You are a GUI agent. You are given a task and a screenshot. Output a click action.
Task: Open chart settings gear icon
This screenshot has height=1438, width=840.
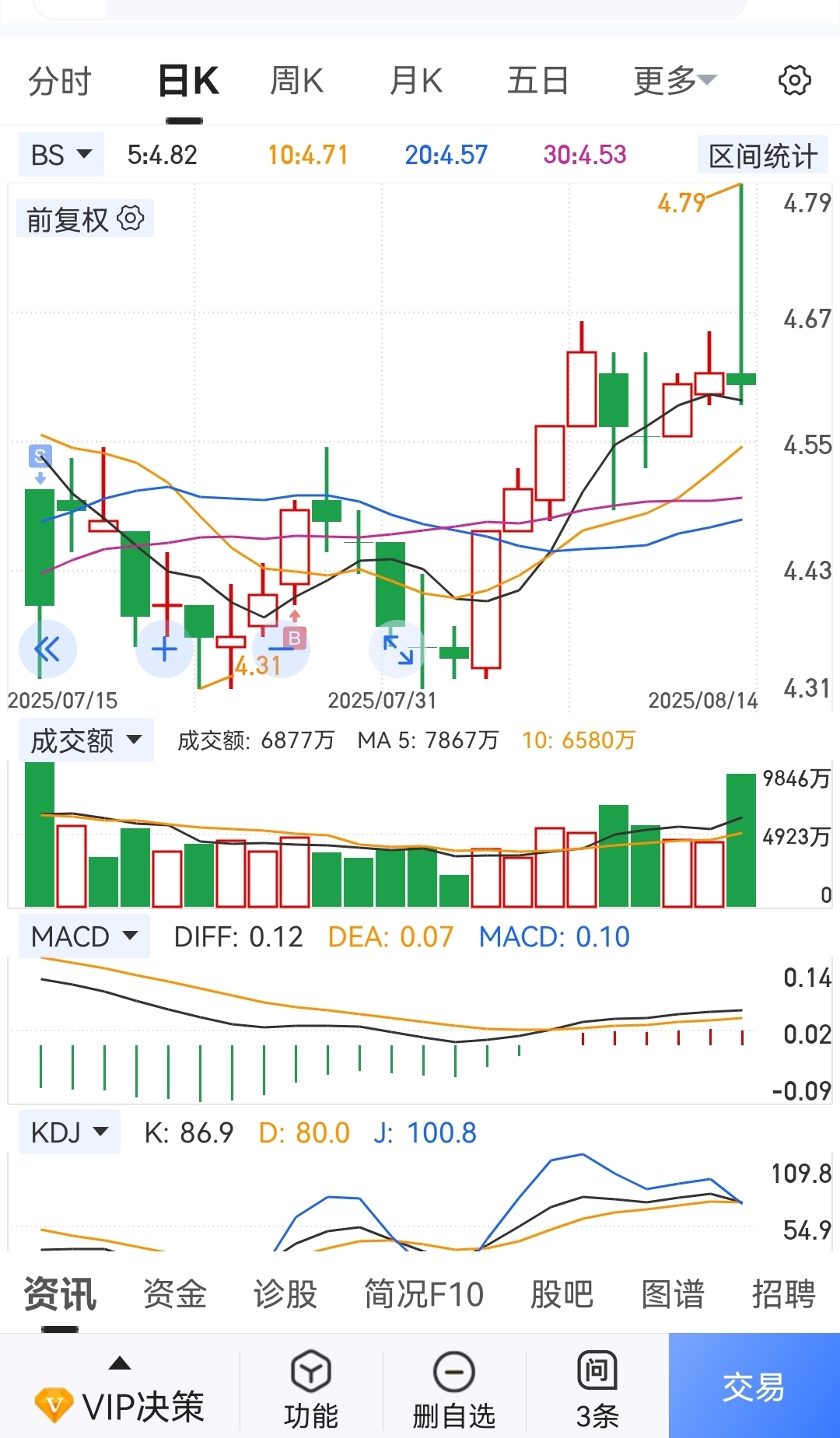[x=794, y=80]
